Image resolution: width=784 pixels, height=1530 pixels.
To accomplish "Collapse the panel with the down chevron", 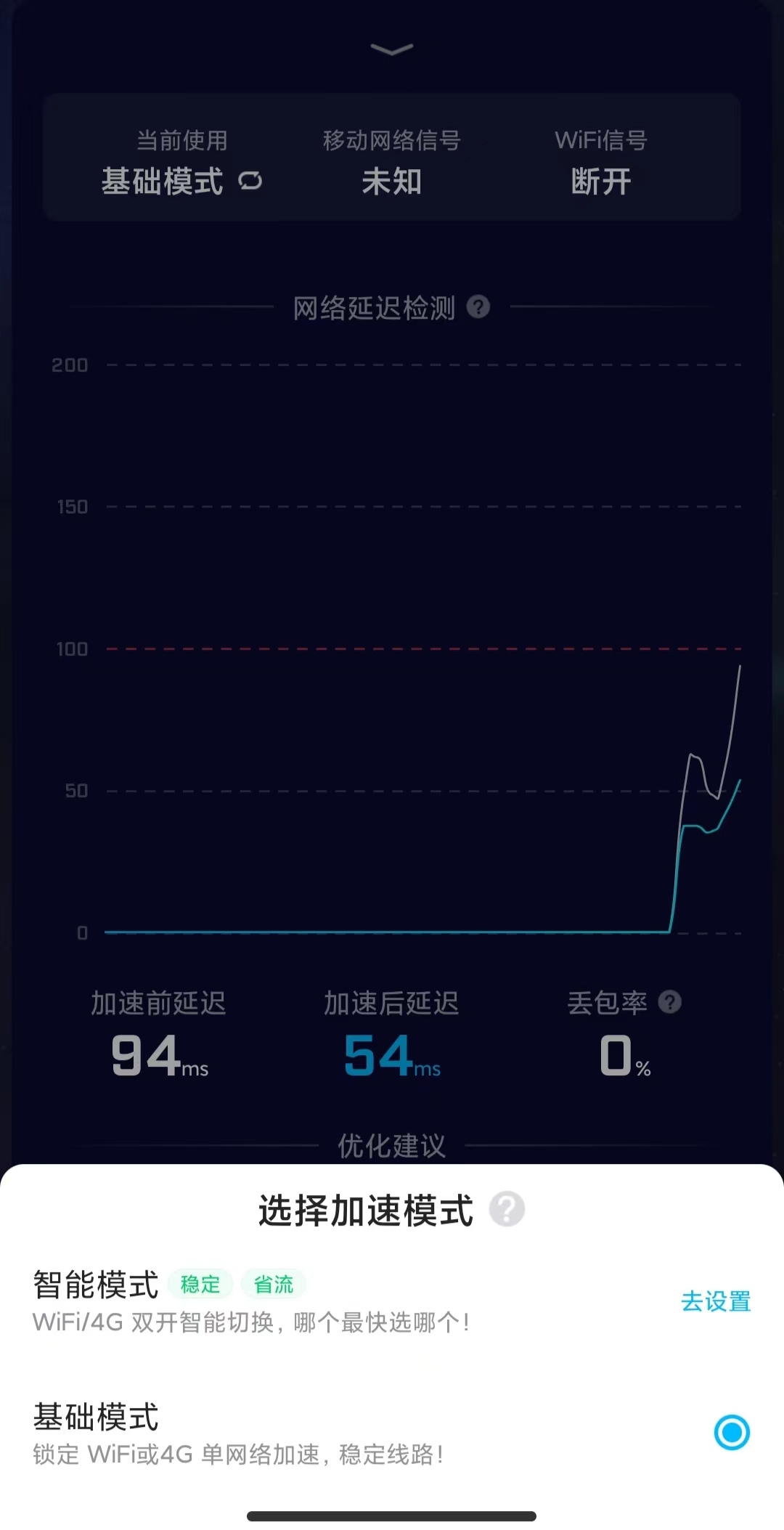I will [x=391, y=49].
